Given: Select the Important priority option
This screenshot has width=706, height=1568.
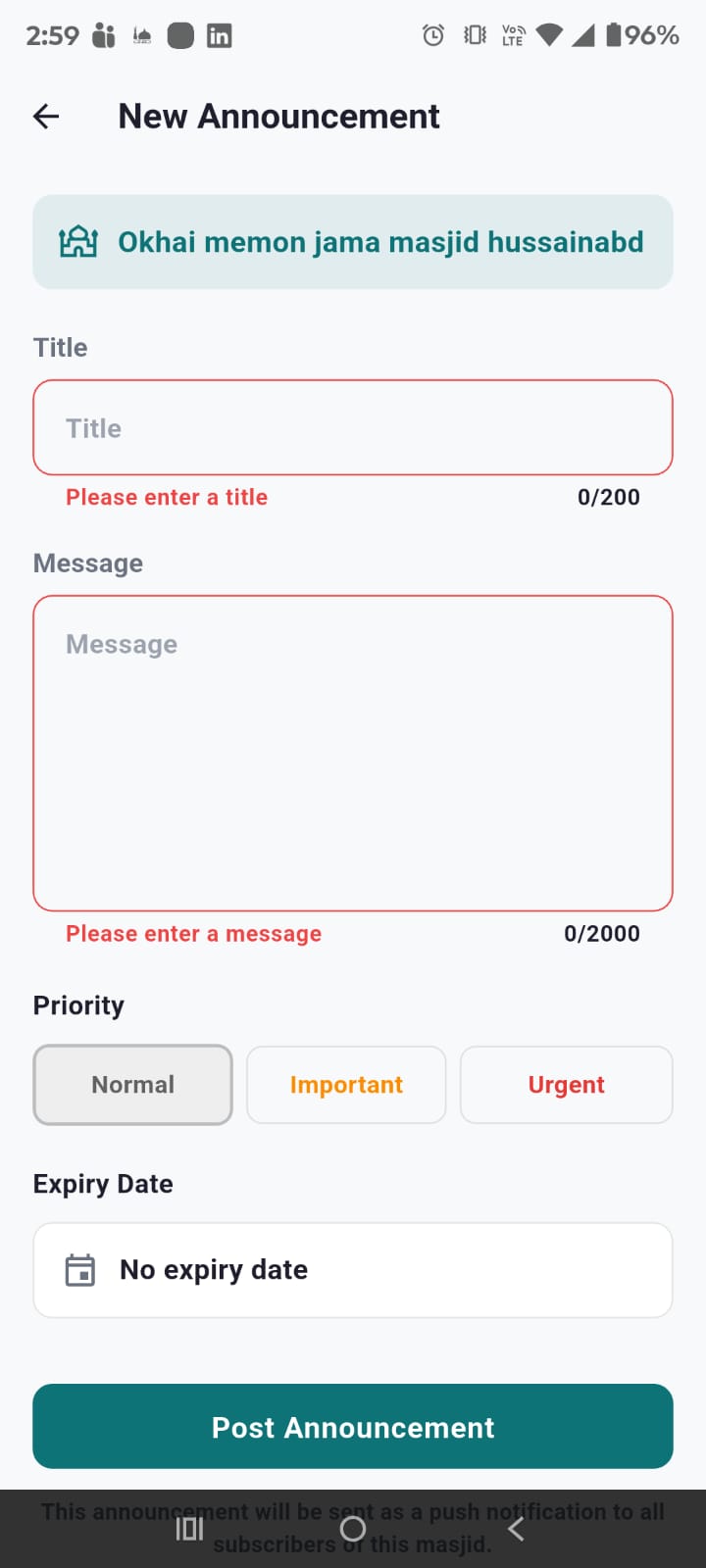Looking at the screenshot, I should tap(346, 1085).
